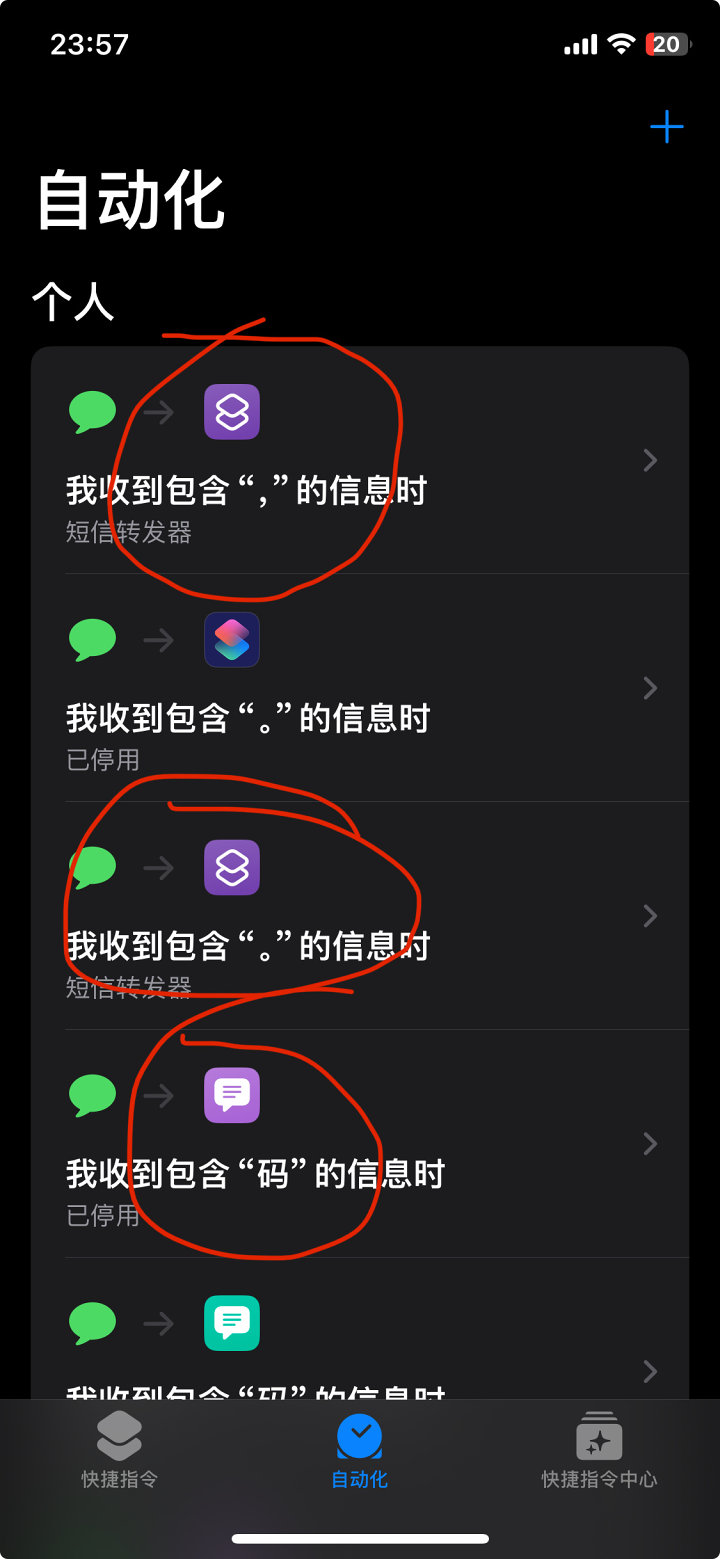720x1559 pixels.
Task: Tap the arrow icon between triggers on first automation
Action: click(159, 412)
